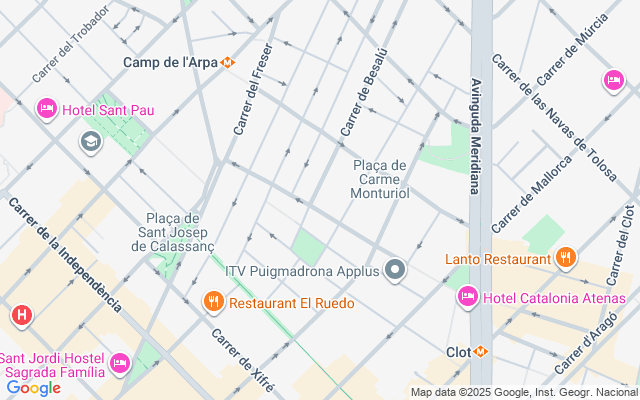Select the Camp de l'Arpa metro station marker

click(x=227, y=62)
